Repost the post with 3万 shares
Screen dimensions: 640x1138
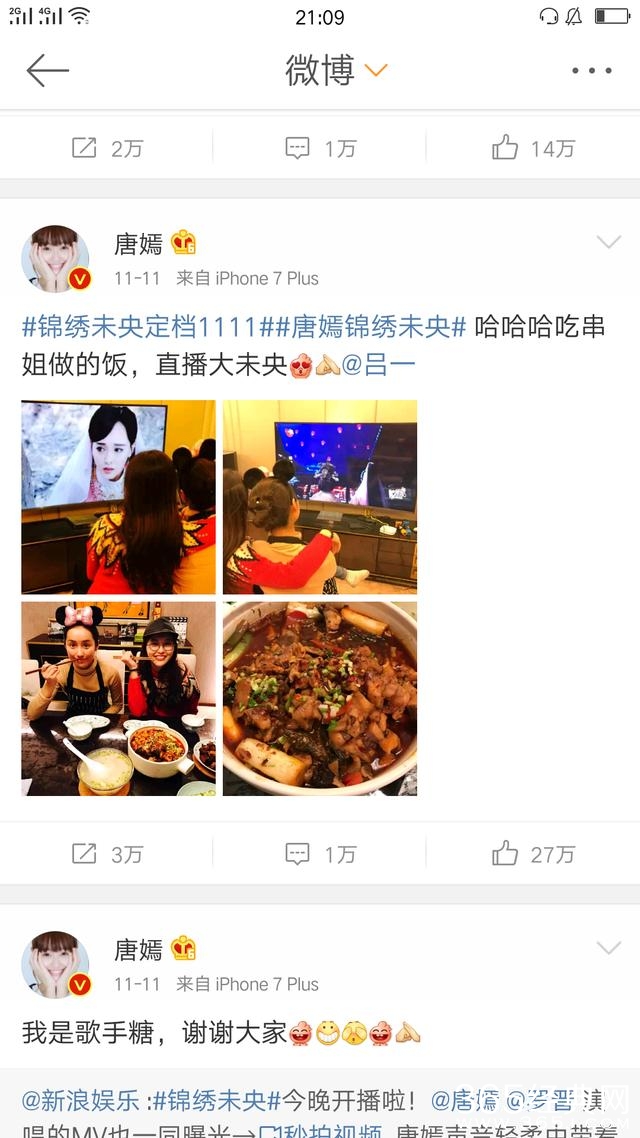pyautogui.click(x=107, y=853)
